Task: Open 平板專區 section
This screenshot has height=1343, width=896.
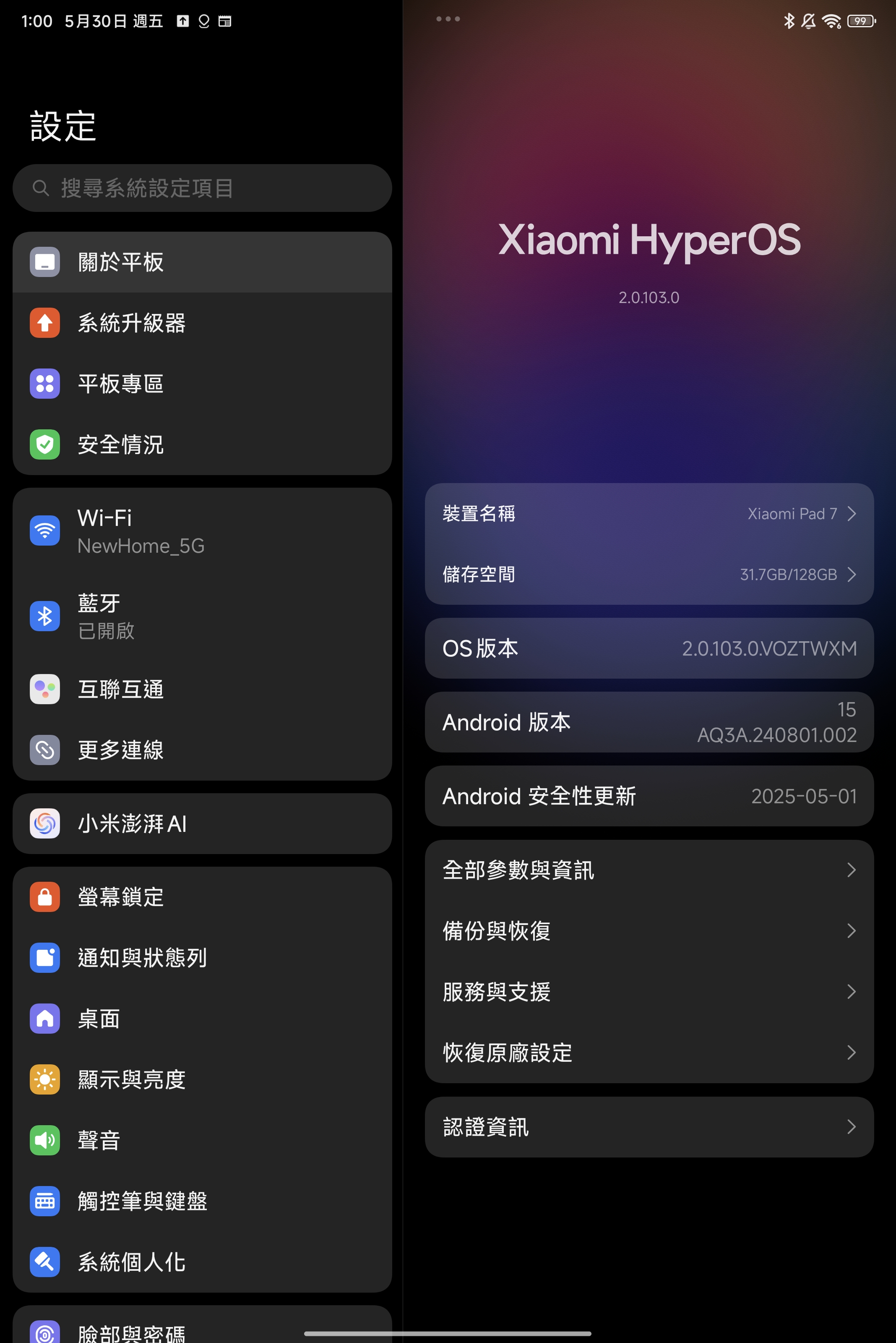Action: click(x=202, y=384)
